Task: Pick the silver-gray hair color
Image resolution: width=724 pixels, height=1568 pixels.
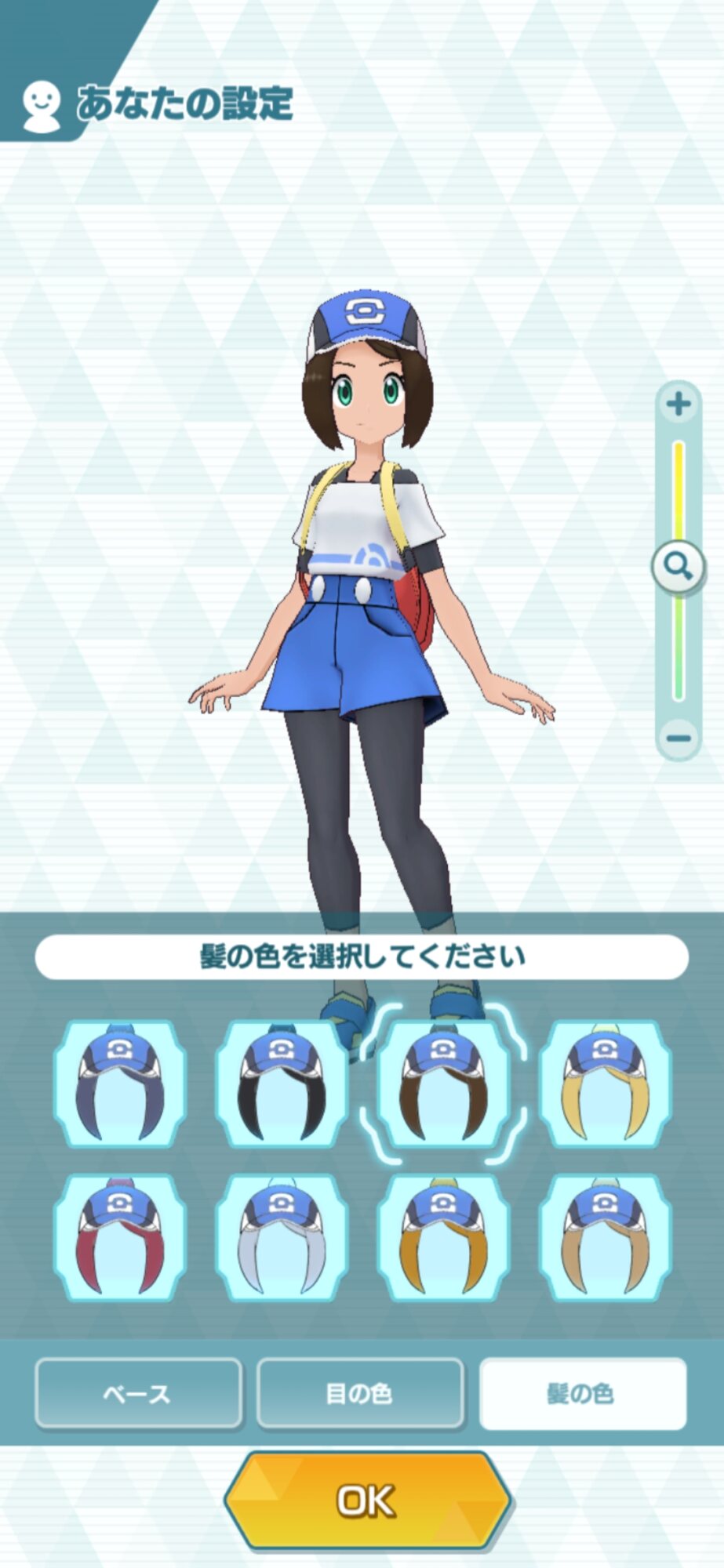Action: click(281, 1238)
